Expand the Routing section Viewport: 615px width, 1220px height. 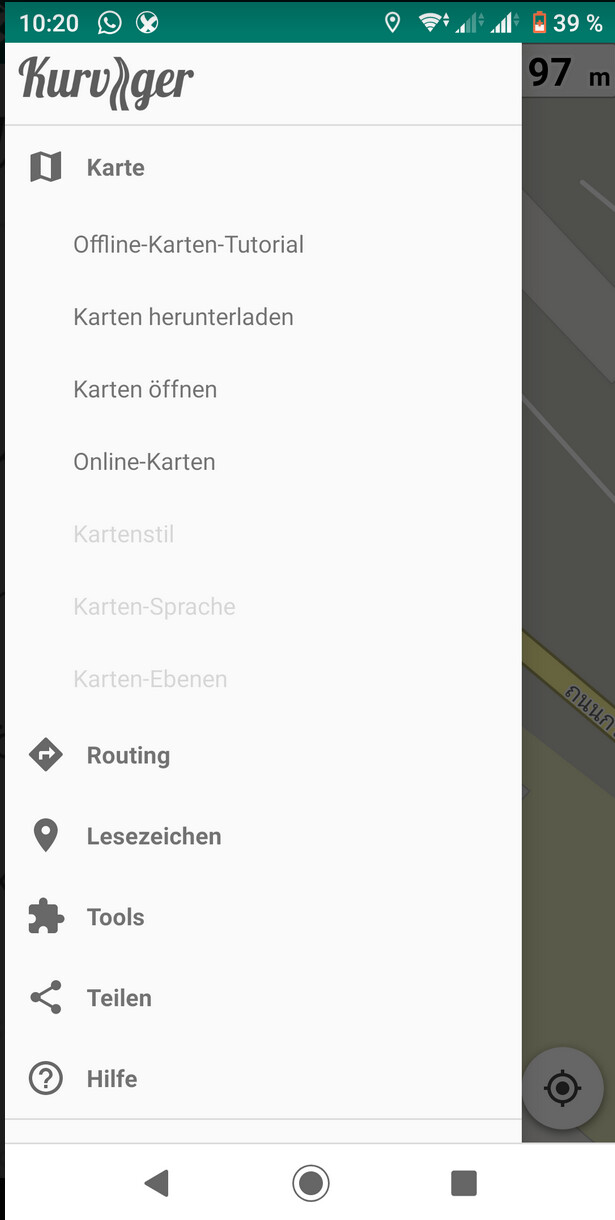point(128,755)
